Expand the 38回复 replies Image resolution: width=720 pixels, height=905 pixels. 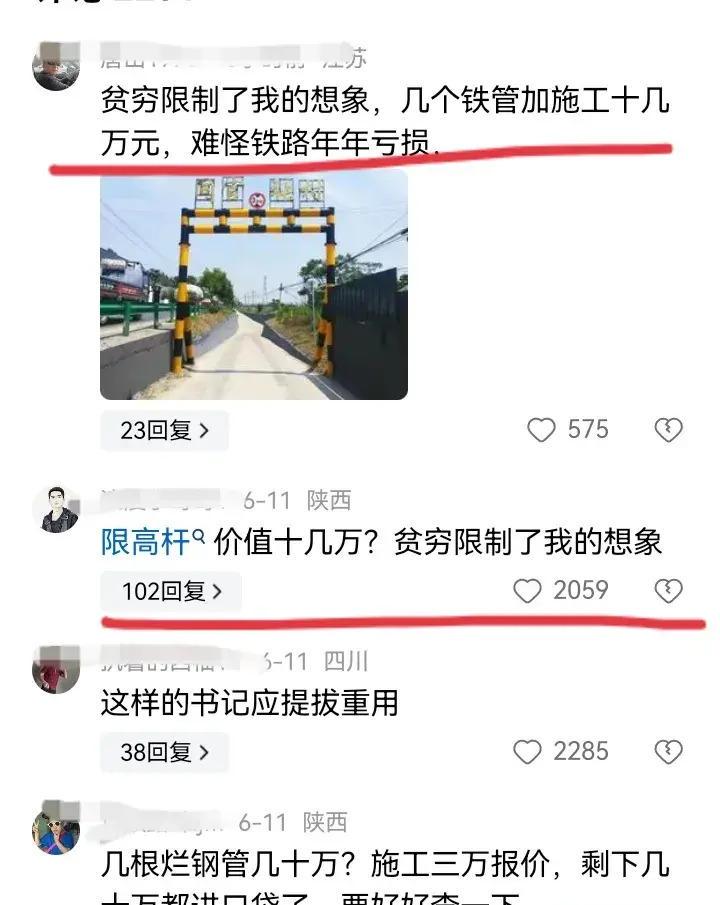click(164, 752)
